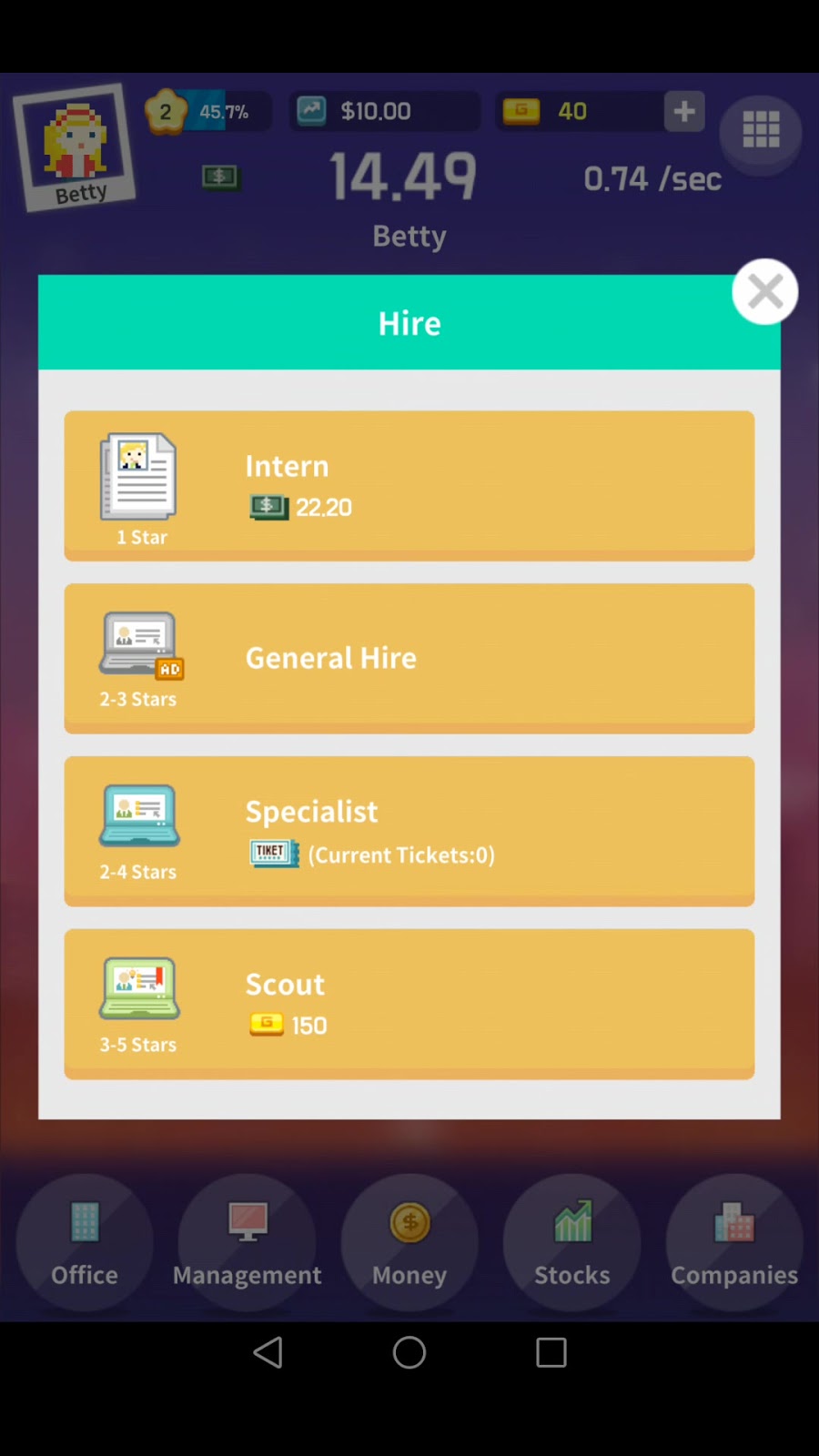The width and height of the screenshot is (819, 1456).
Task: Switch to the Management tab
Action: (247, 1242)
